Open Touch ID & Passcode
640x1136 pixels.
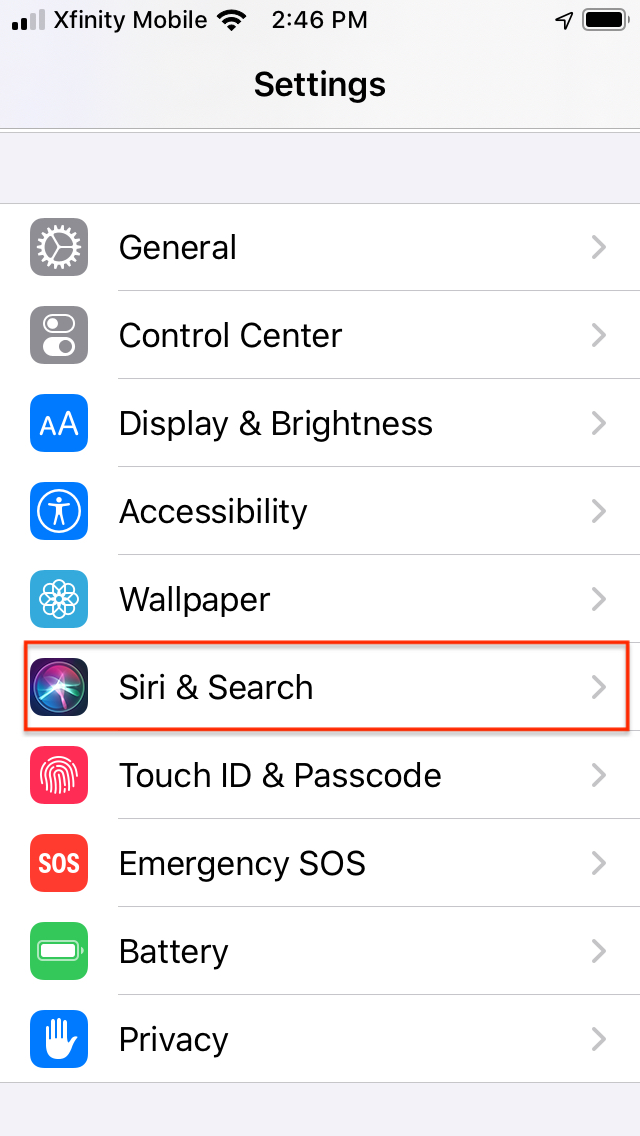pyautogui.click(x=320, y=775)
